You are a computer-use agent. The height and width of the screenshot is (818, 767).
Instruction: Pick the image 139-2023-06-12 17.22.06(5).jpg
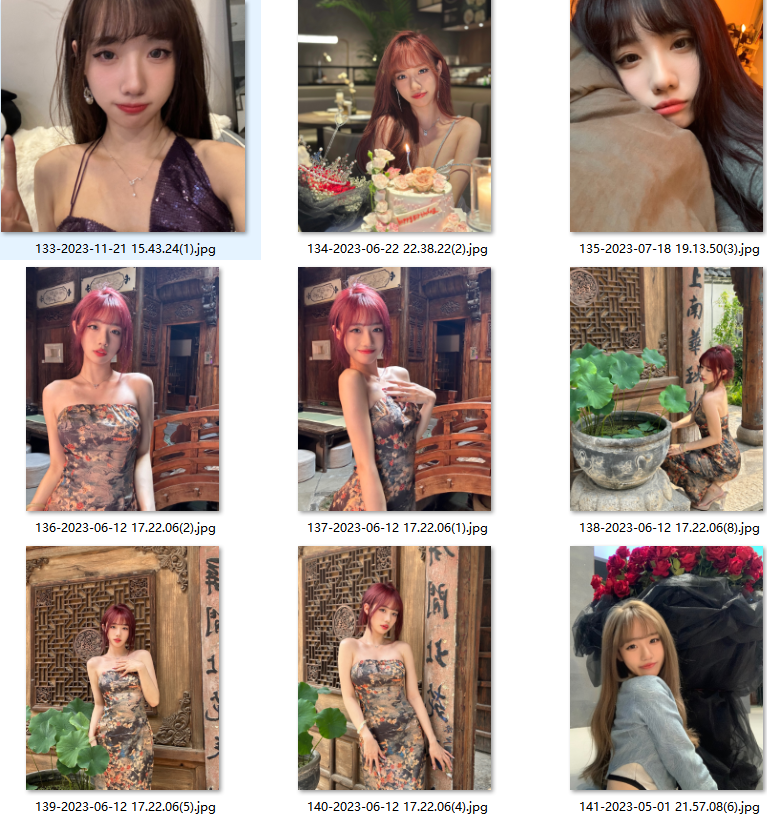pos(123,668)
